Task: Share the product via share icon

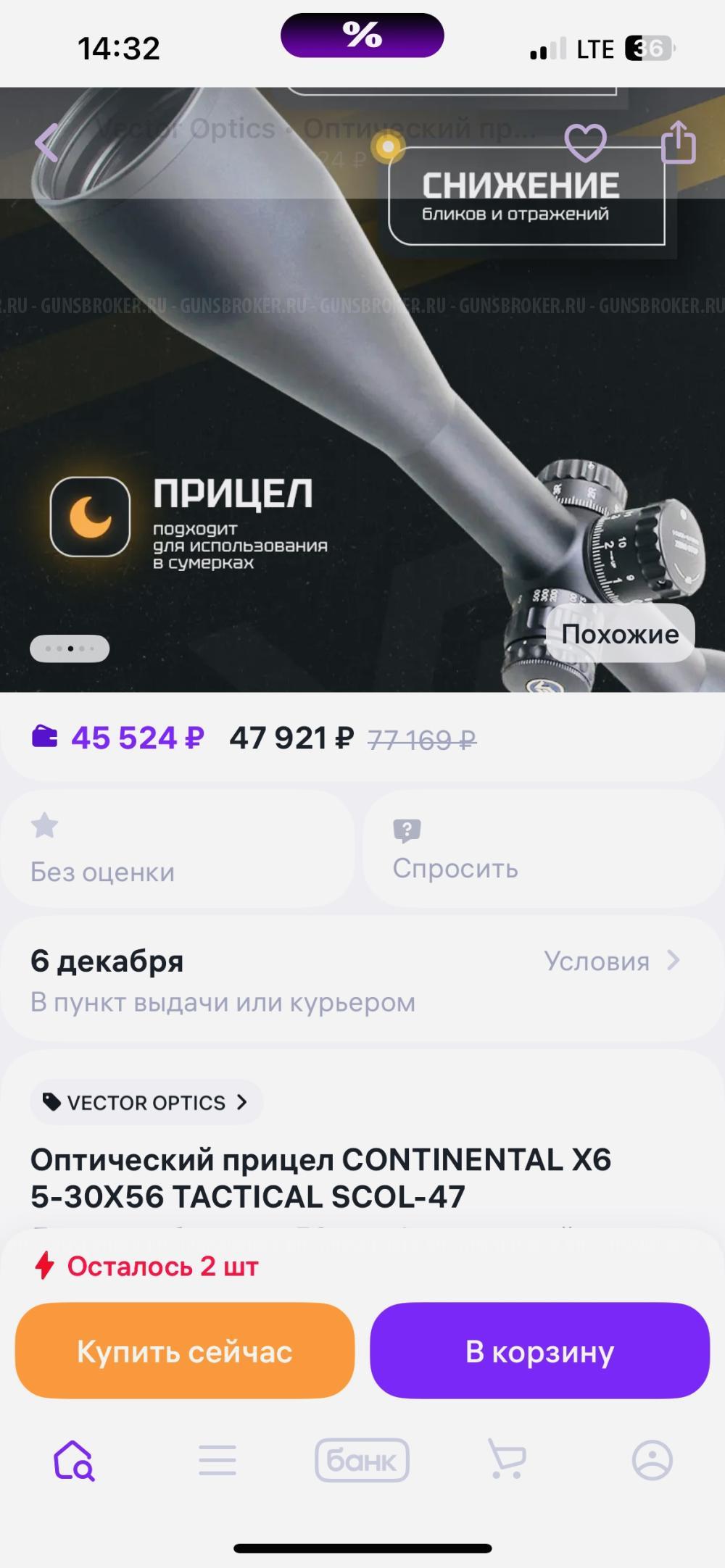Action: click(x=680, y=143)
